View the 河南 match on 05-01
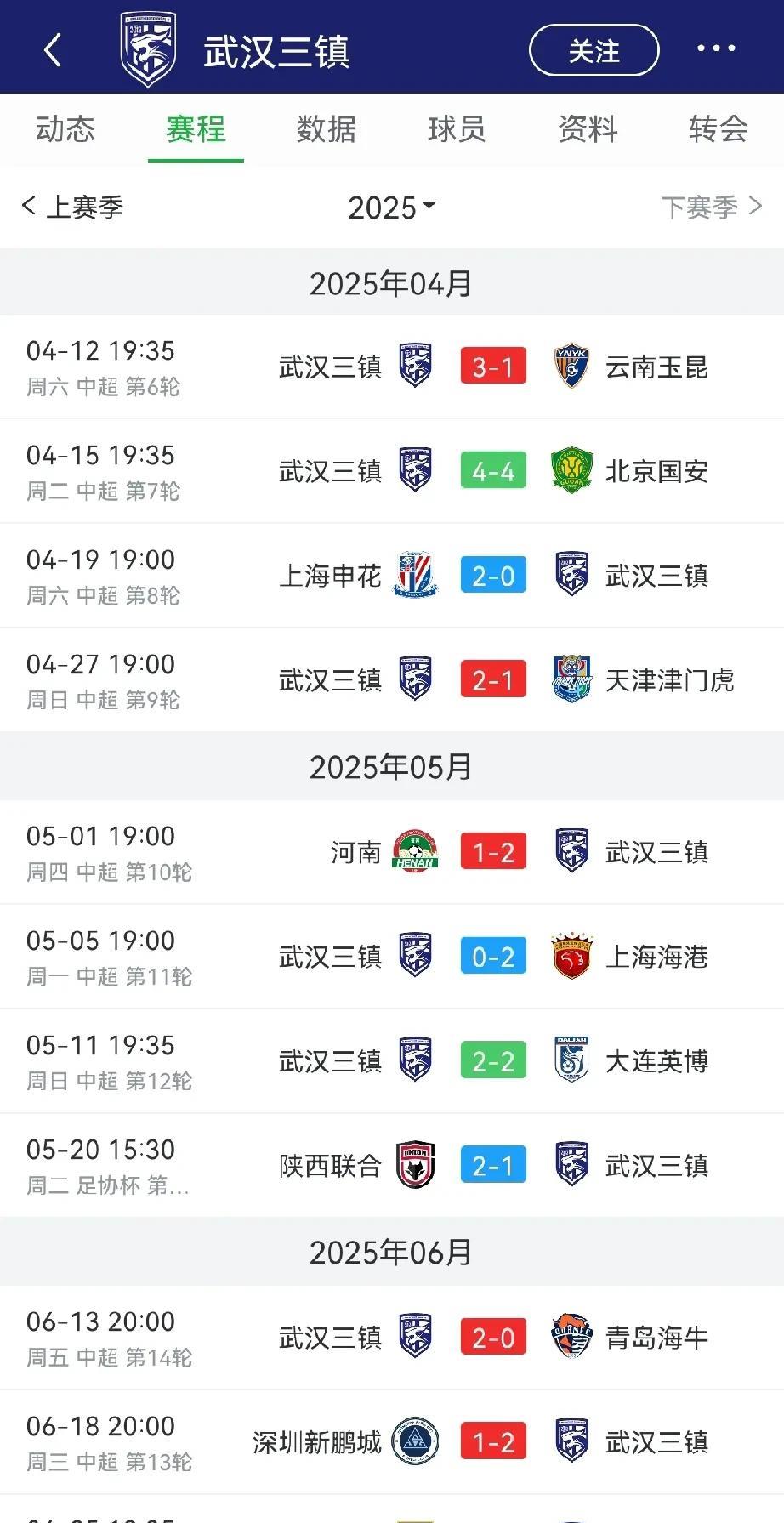 pos(392,852)
